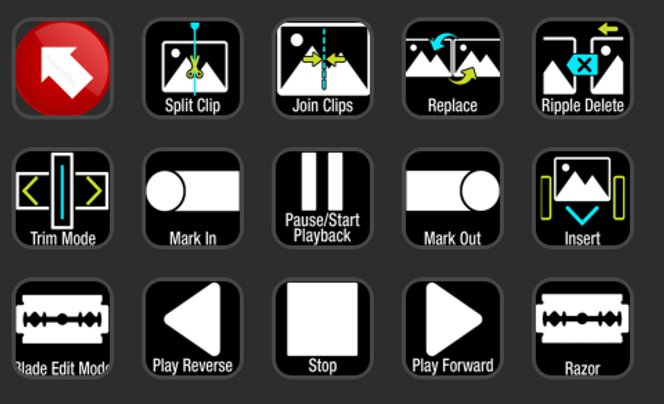Set a Mark In point
The height and width of the screenshot is (404, 664).
pyautogui.click(x=193, y=198)
